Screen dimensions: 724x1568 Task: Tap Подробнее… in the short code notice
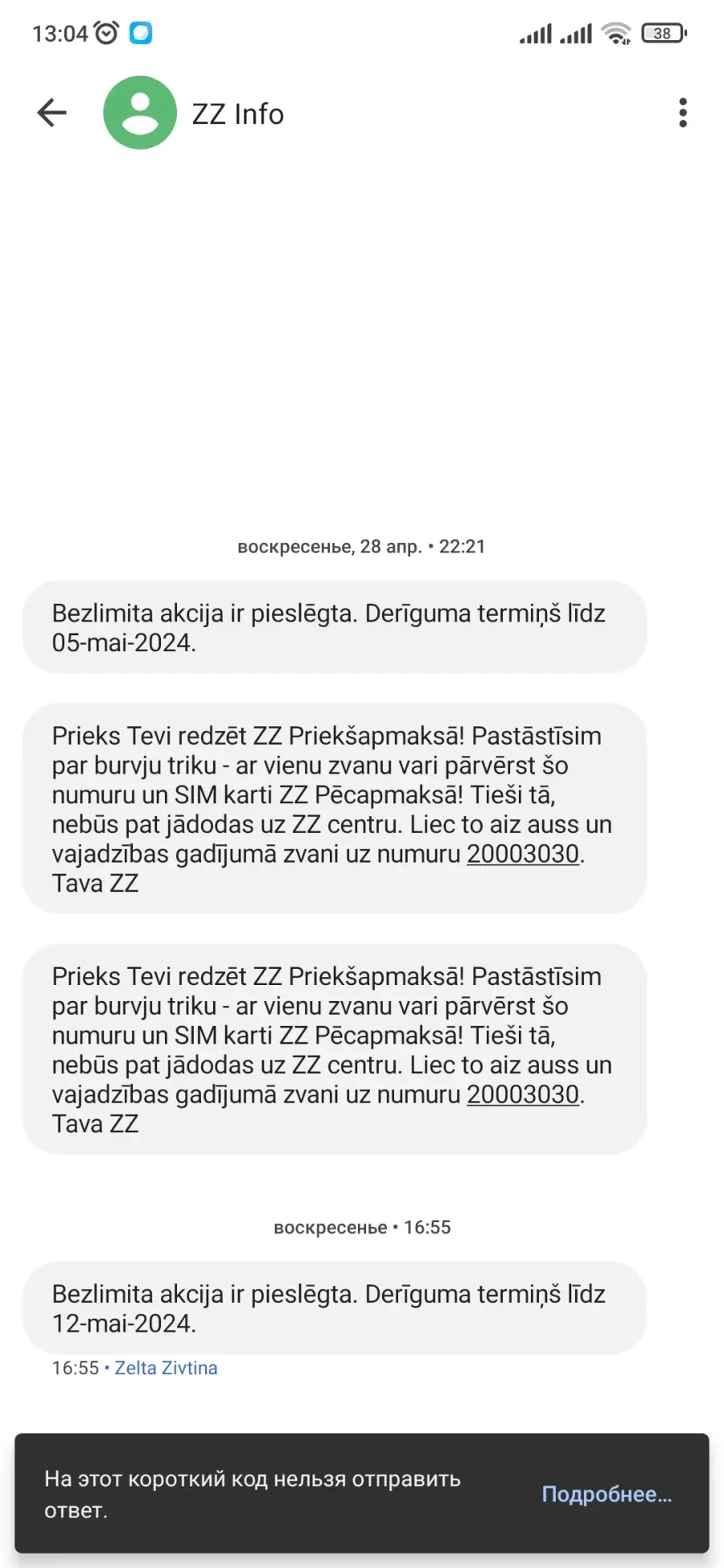[607, 1494]
